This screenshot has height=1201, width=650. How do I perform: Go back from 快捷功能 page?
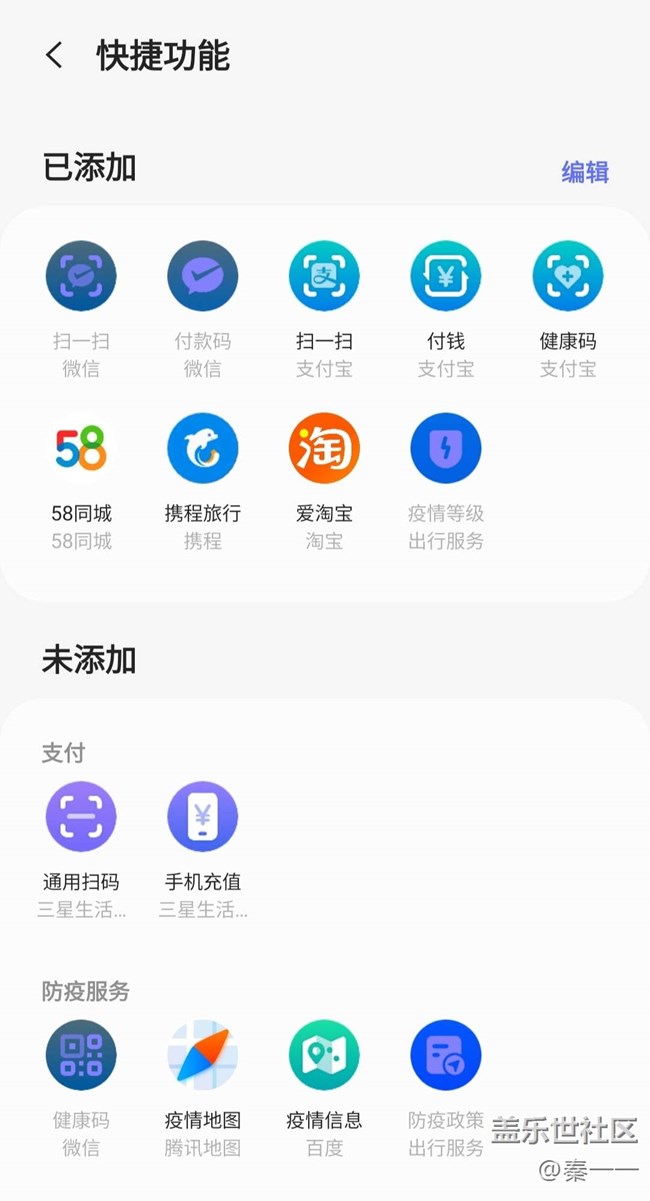click(55, 55)
